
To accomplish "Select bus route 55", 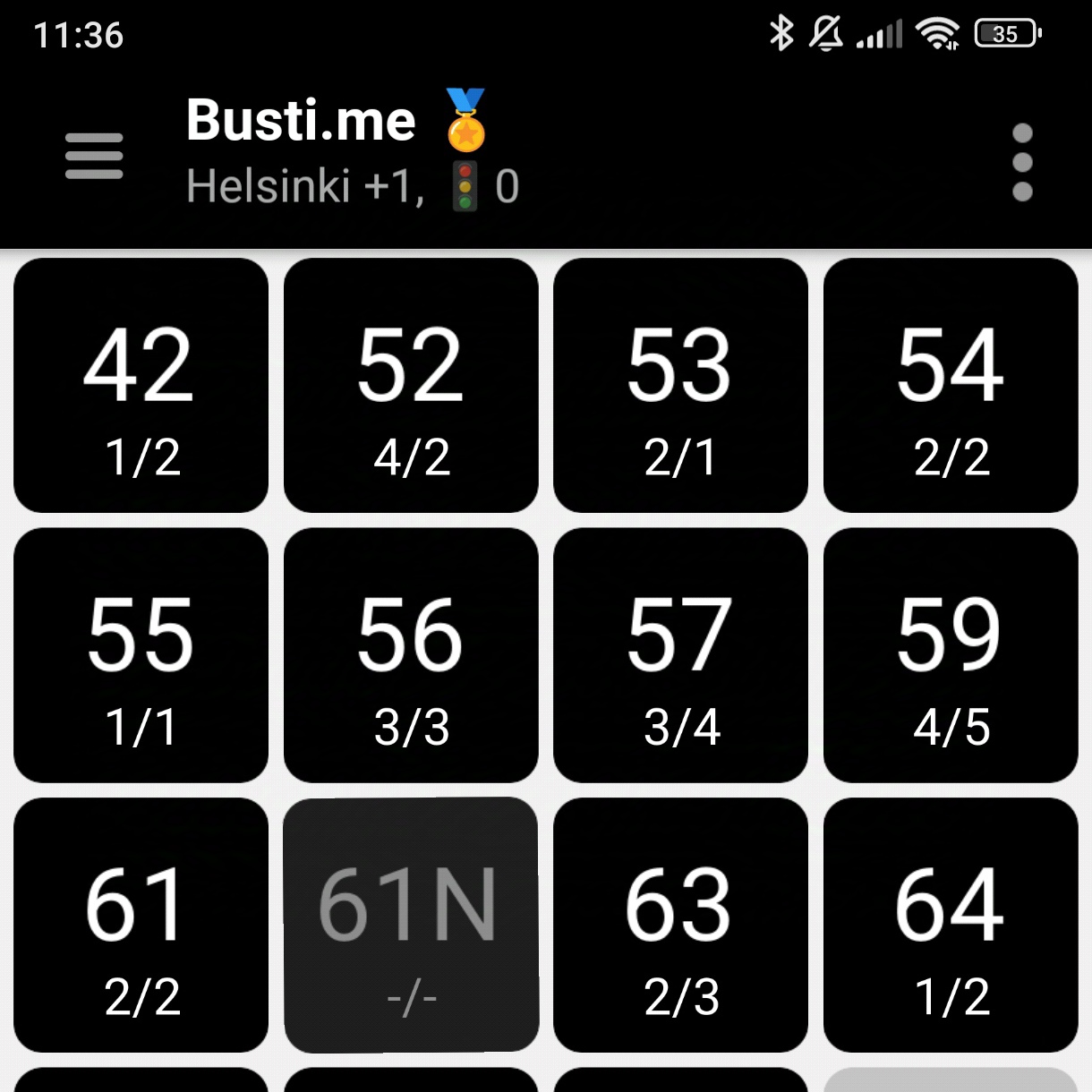I will [141, 655].
